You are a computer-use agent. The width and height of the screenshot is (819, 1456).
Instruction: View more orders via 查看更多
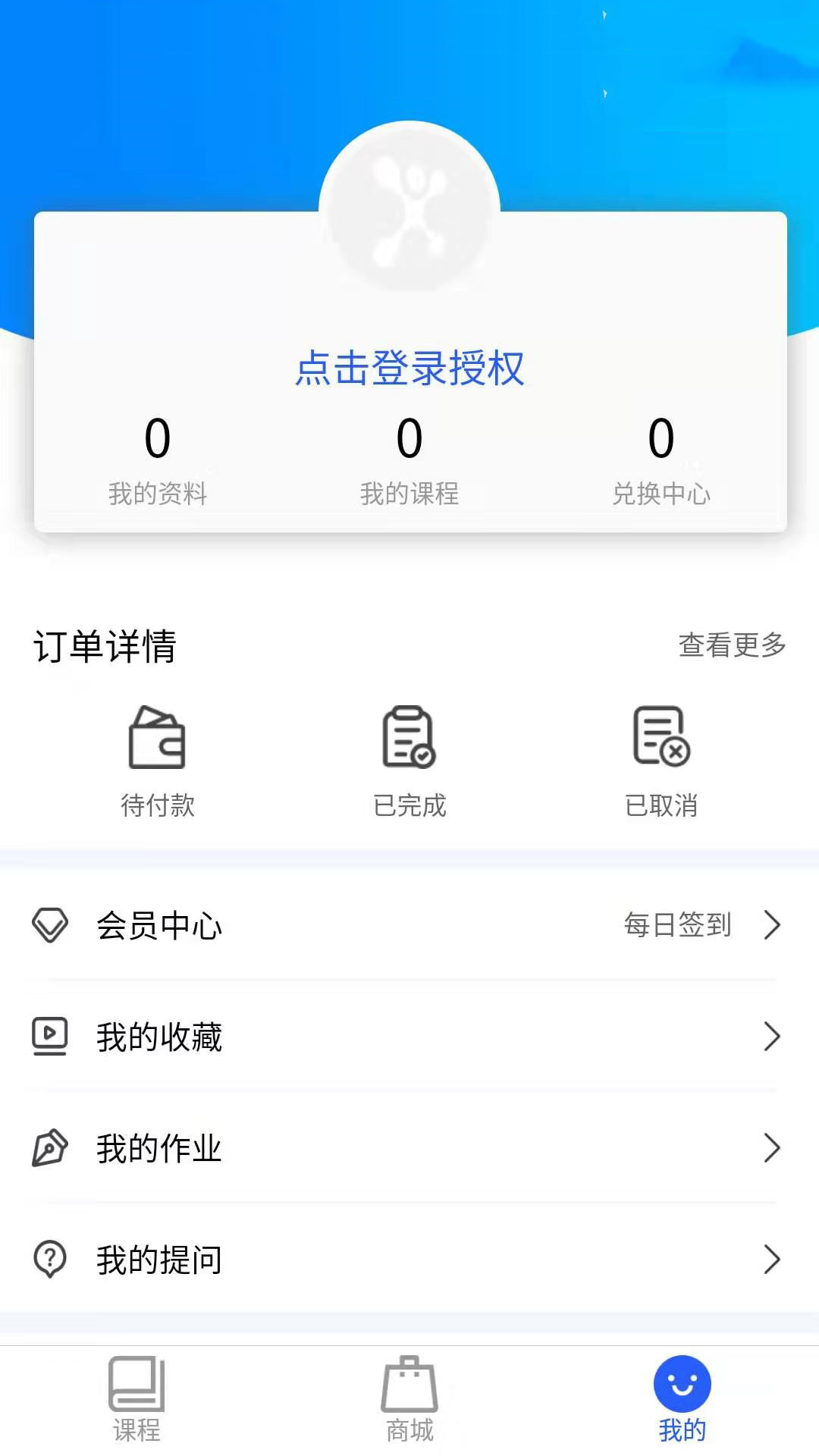[x=732, y=645]
